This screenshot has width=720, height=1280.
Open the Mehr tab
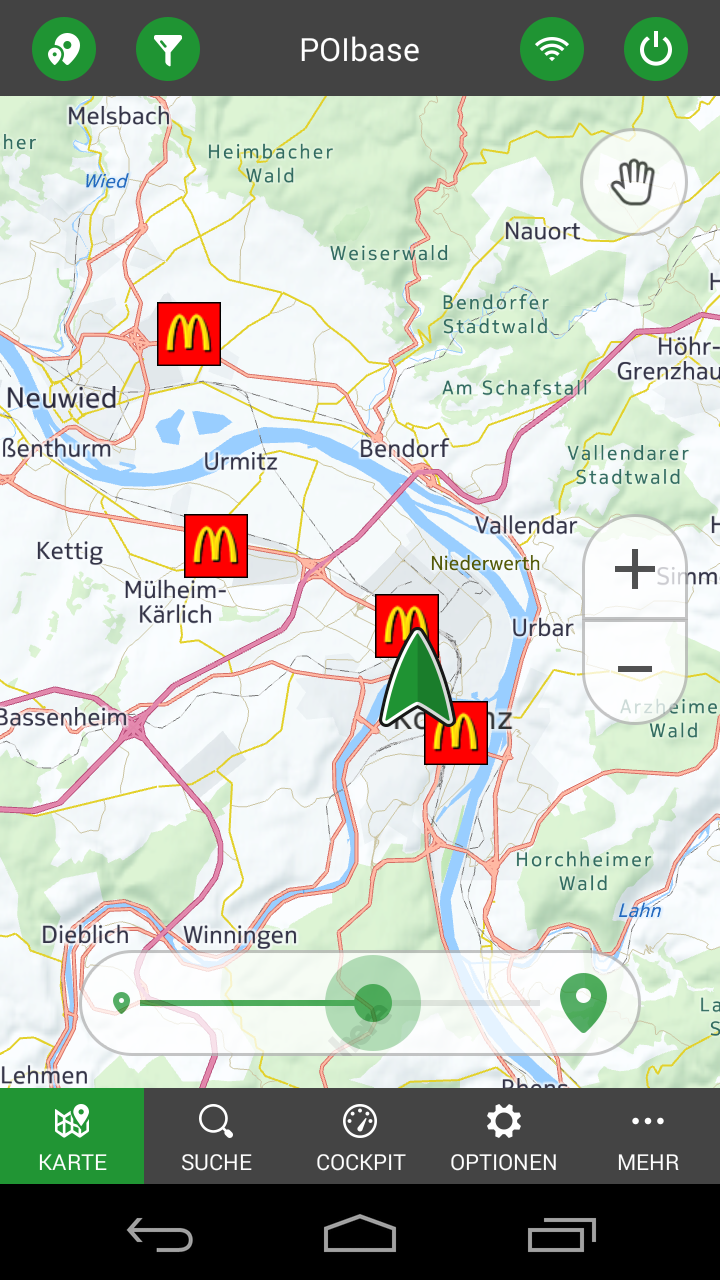coord(648,1137)
